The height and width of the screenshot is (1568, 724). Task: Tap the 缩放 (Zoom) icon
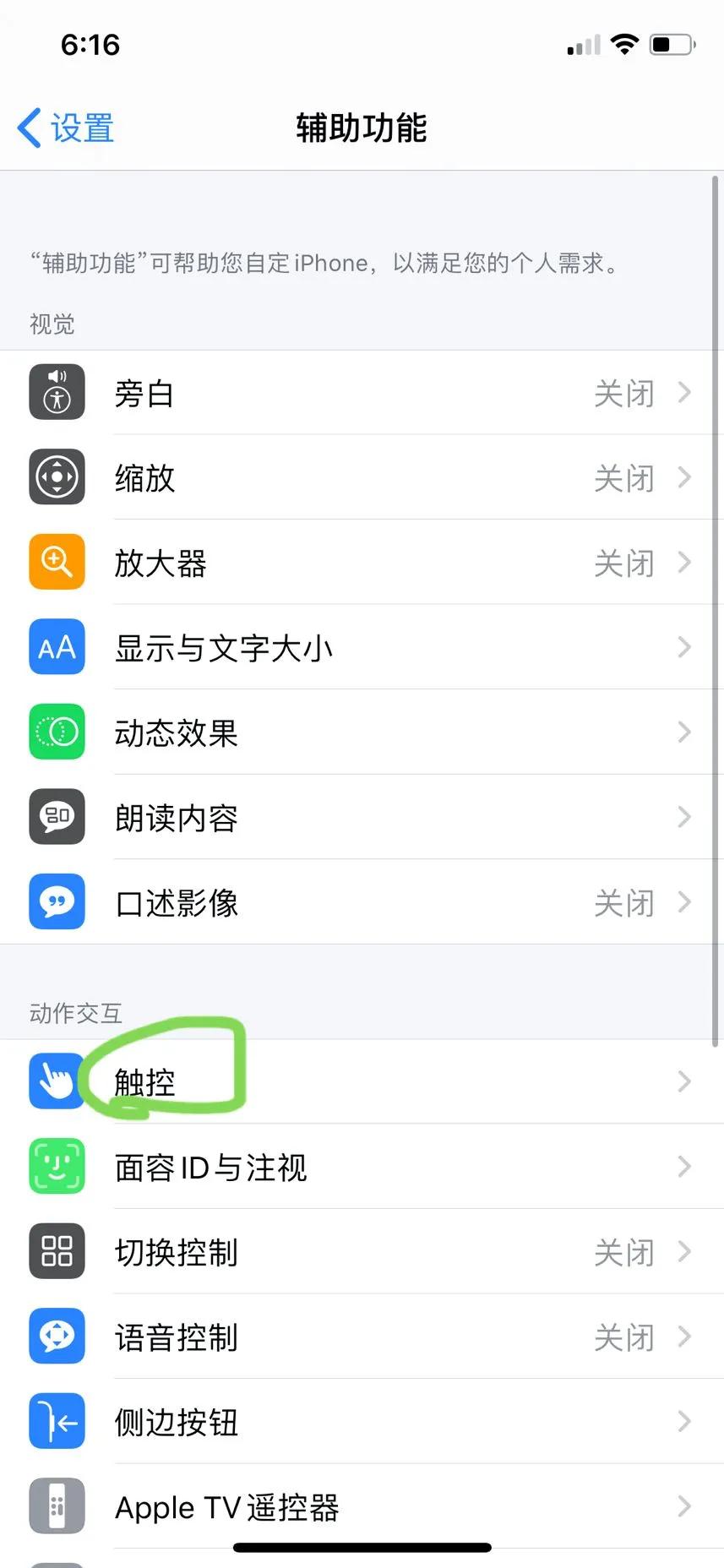click(x=57, y=477)
